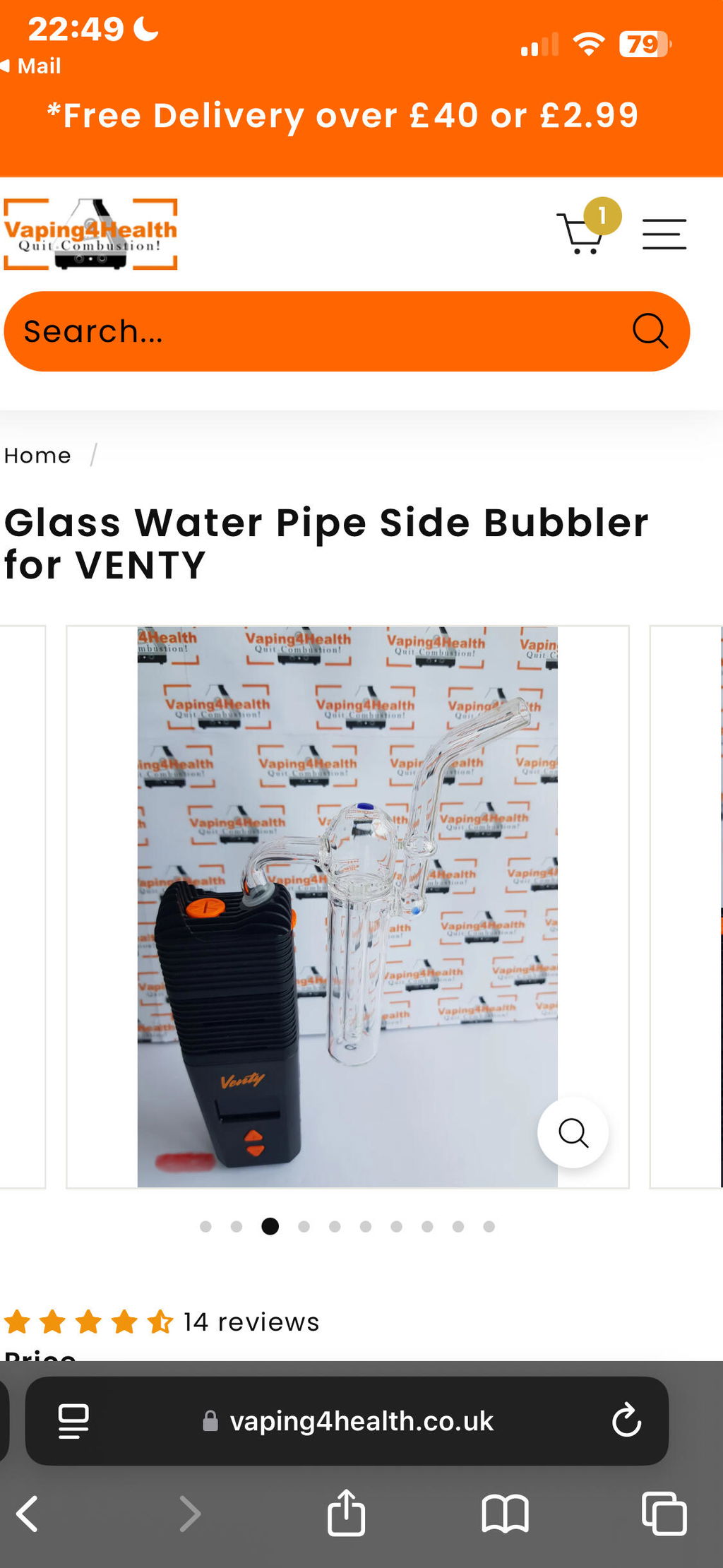Open browser bookmarks
723x1568 pixels.
pyautogui.click(x=505, y=1513)
